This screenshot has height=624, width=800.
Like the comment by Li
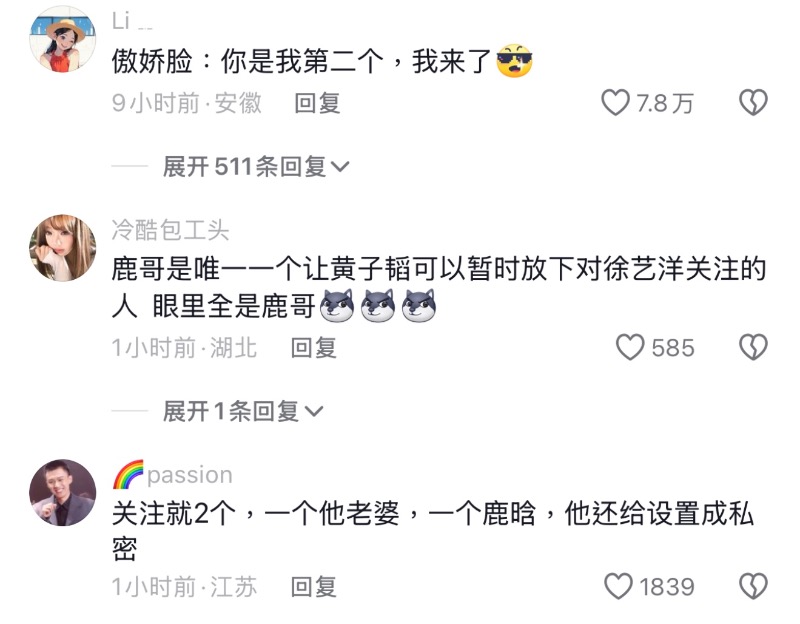[x=615, y=102]
